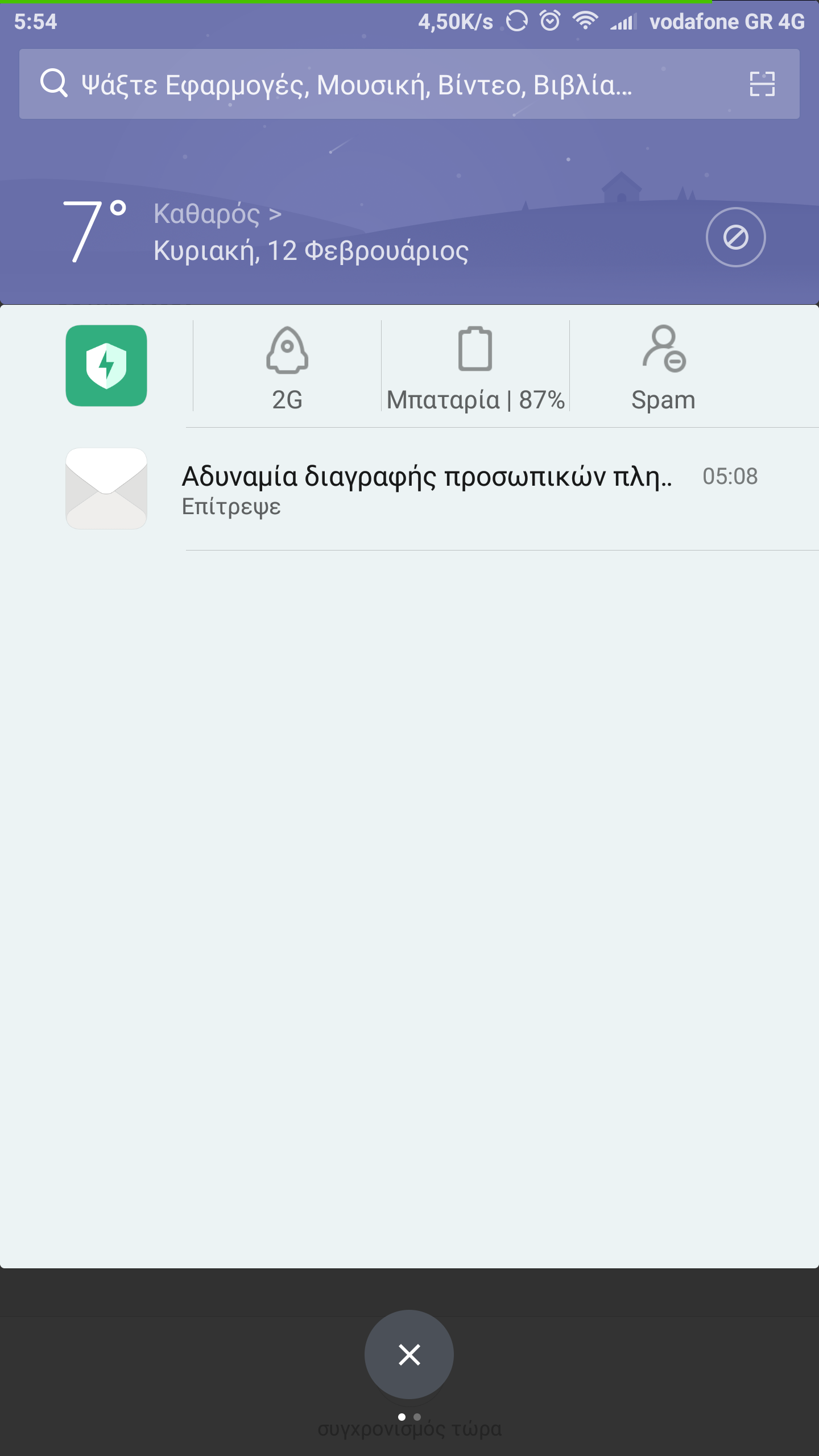Image resolution: width=819 pixels, height=1456 pixels.
Task: Tap the search field for apps, music, videos
Action: 364,84
